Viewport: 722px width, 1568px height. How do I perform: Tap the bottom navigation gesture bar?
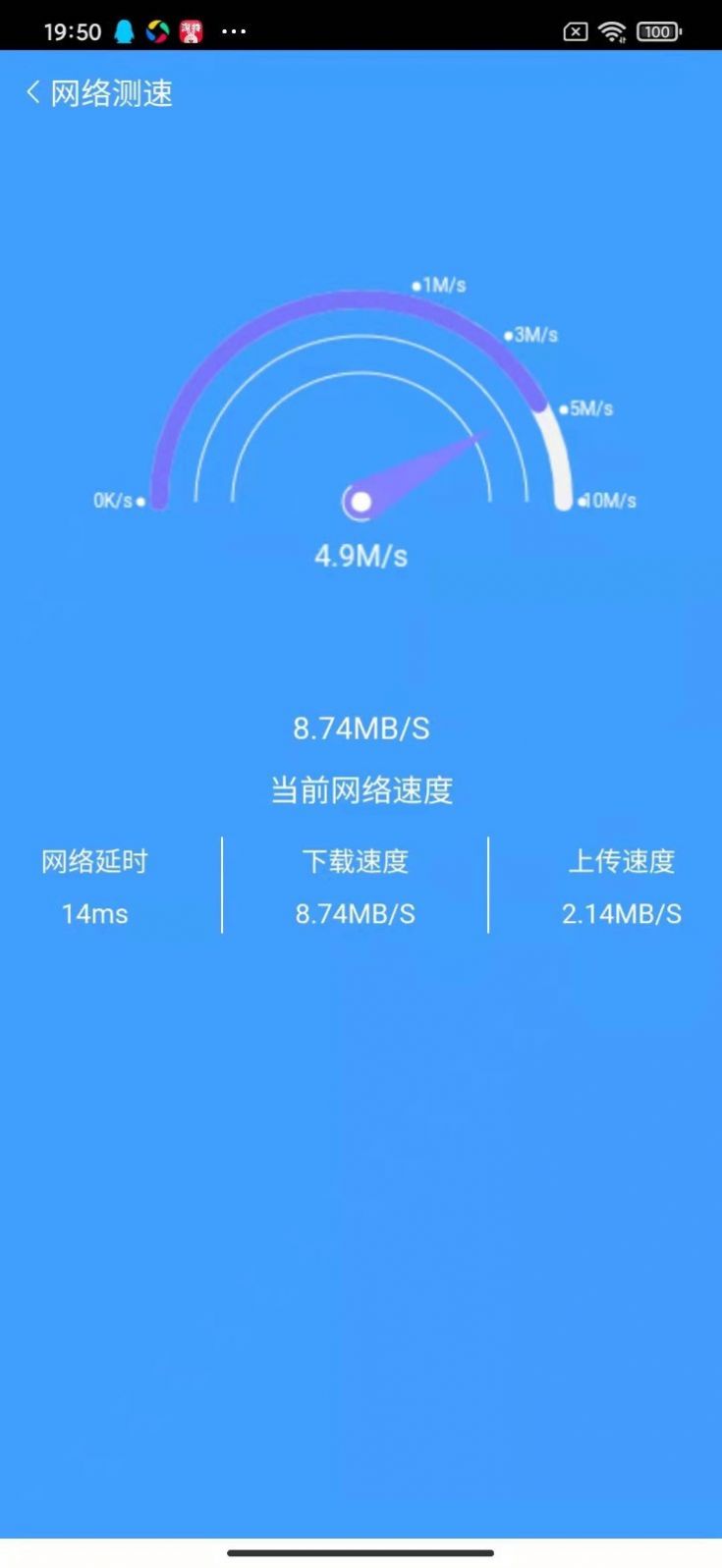[x=361, y=1552]
